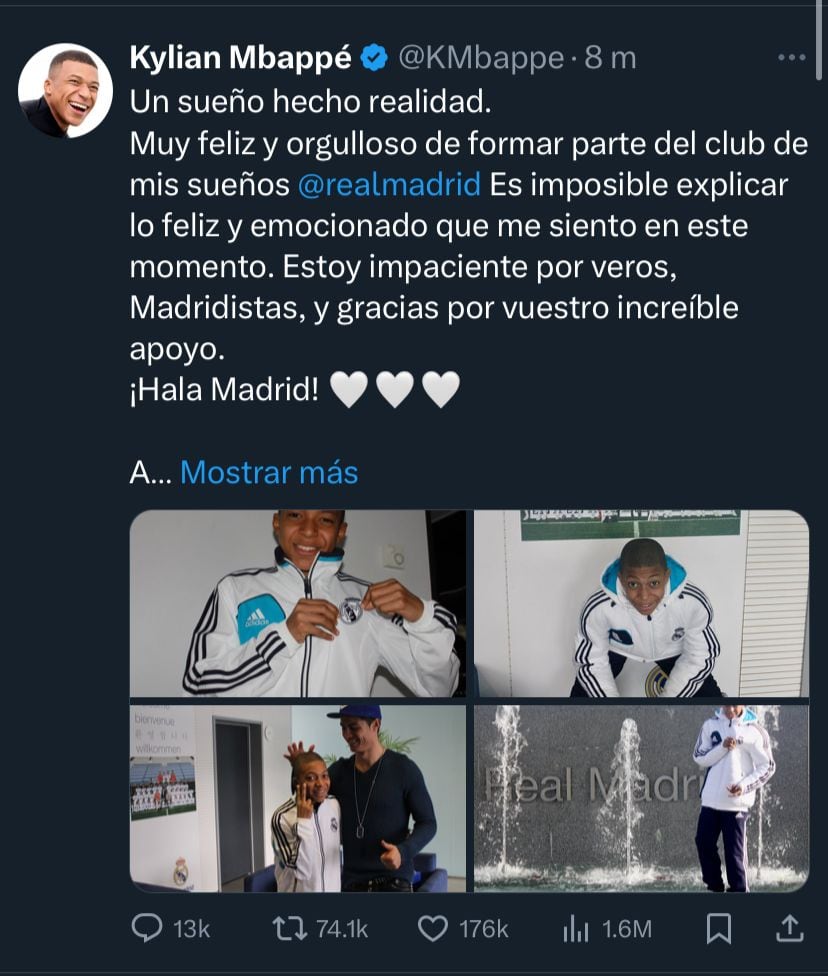Retweet Mbappé's post
828x976 pixels.
pyautogui.click(x=289, y=929)
